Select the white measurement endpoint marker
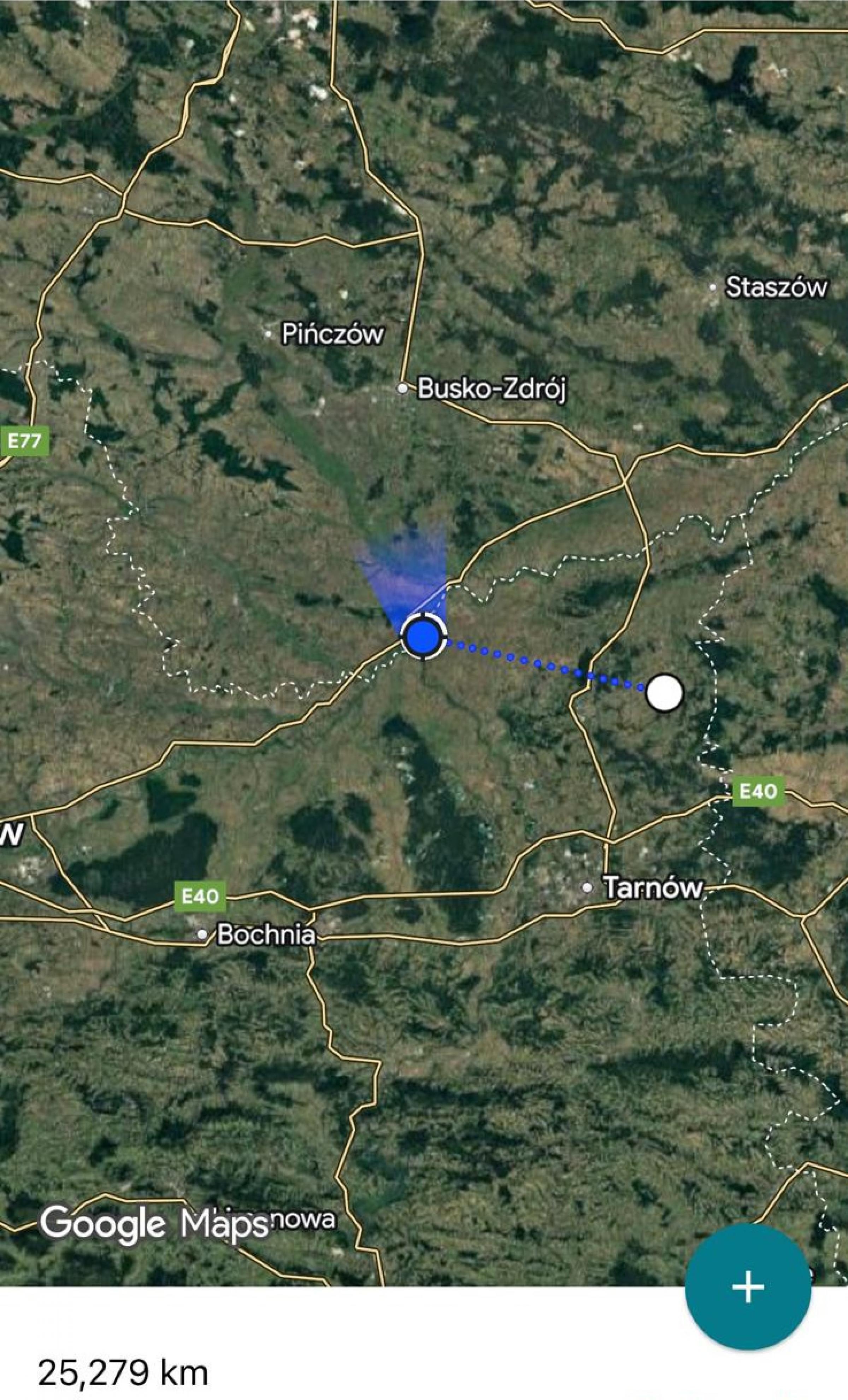Screen dimensions: 848x1400 click(664, 693)
